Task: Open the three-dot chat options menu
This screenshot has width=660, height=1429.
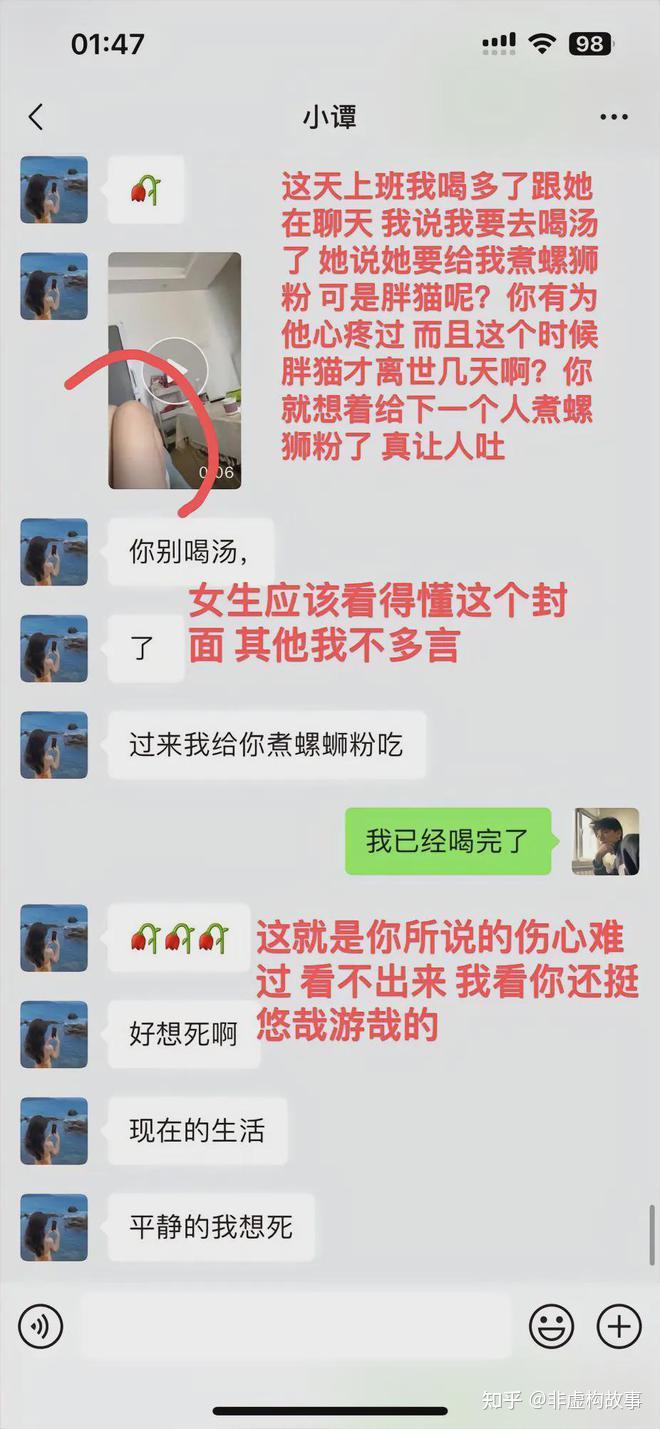Action: tap(614, 117)
